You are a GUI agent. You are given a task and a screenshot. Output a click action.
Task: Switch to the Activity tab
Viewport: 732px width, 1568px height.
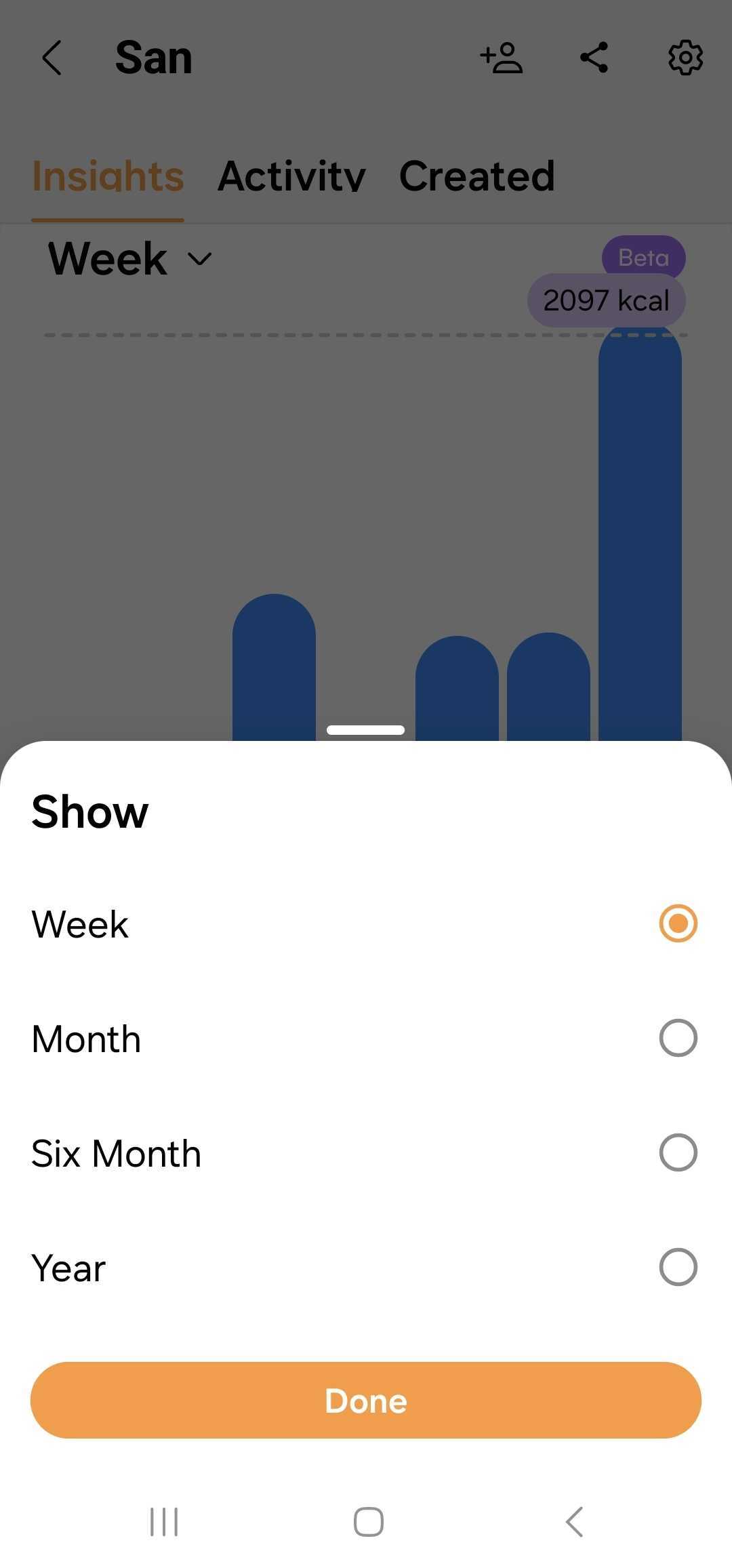click(x=291, y=176)
